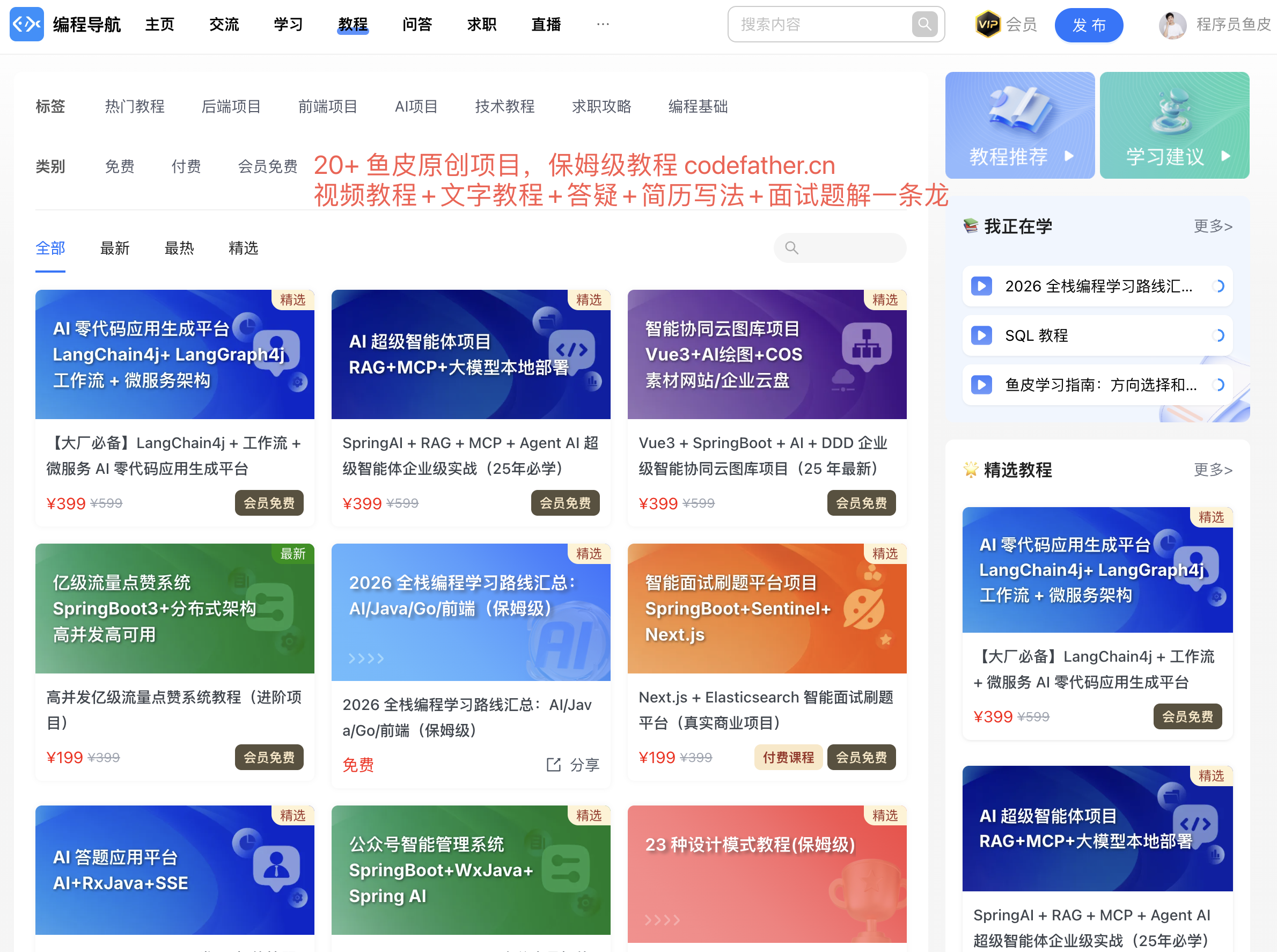Image resolution: width=1277 pixels, height=952 pixels.
Task: Filter courses by 会员免费 category
Action: (267, 166)
